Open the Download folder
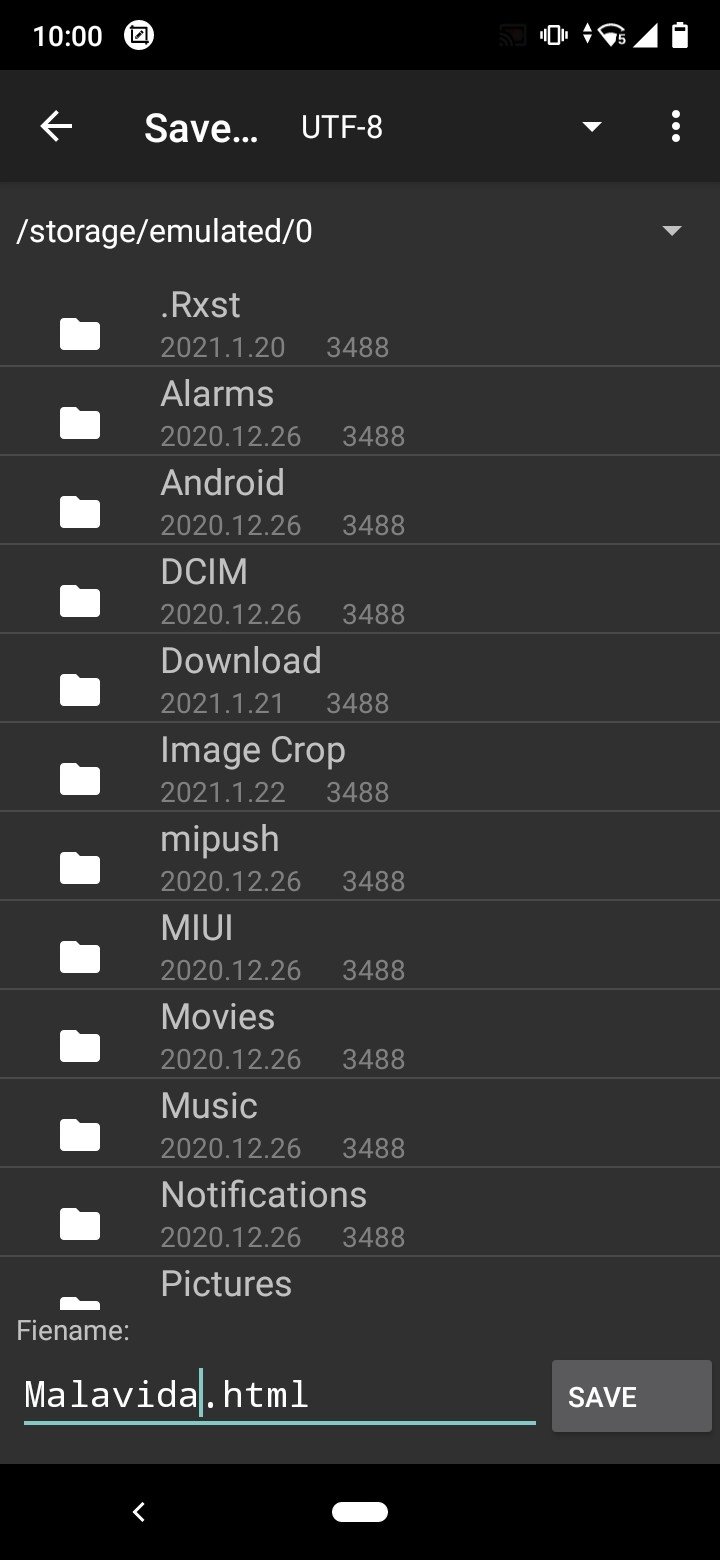Viewport: 720px width, 1560px height. (x=360, y=678)
